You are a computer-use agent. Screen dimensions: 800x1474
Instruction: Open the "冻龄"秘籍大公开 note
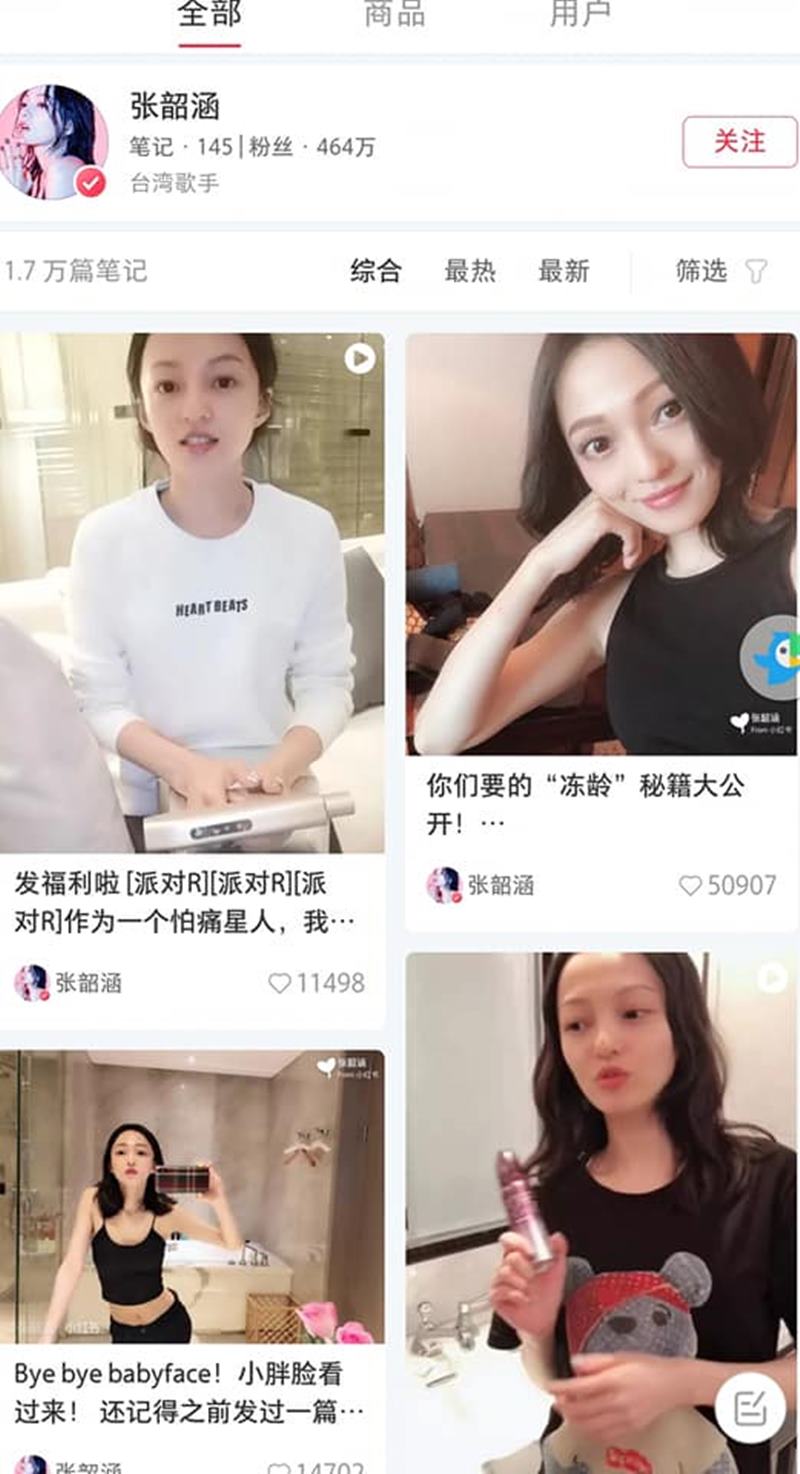(601, 544)
